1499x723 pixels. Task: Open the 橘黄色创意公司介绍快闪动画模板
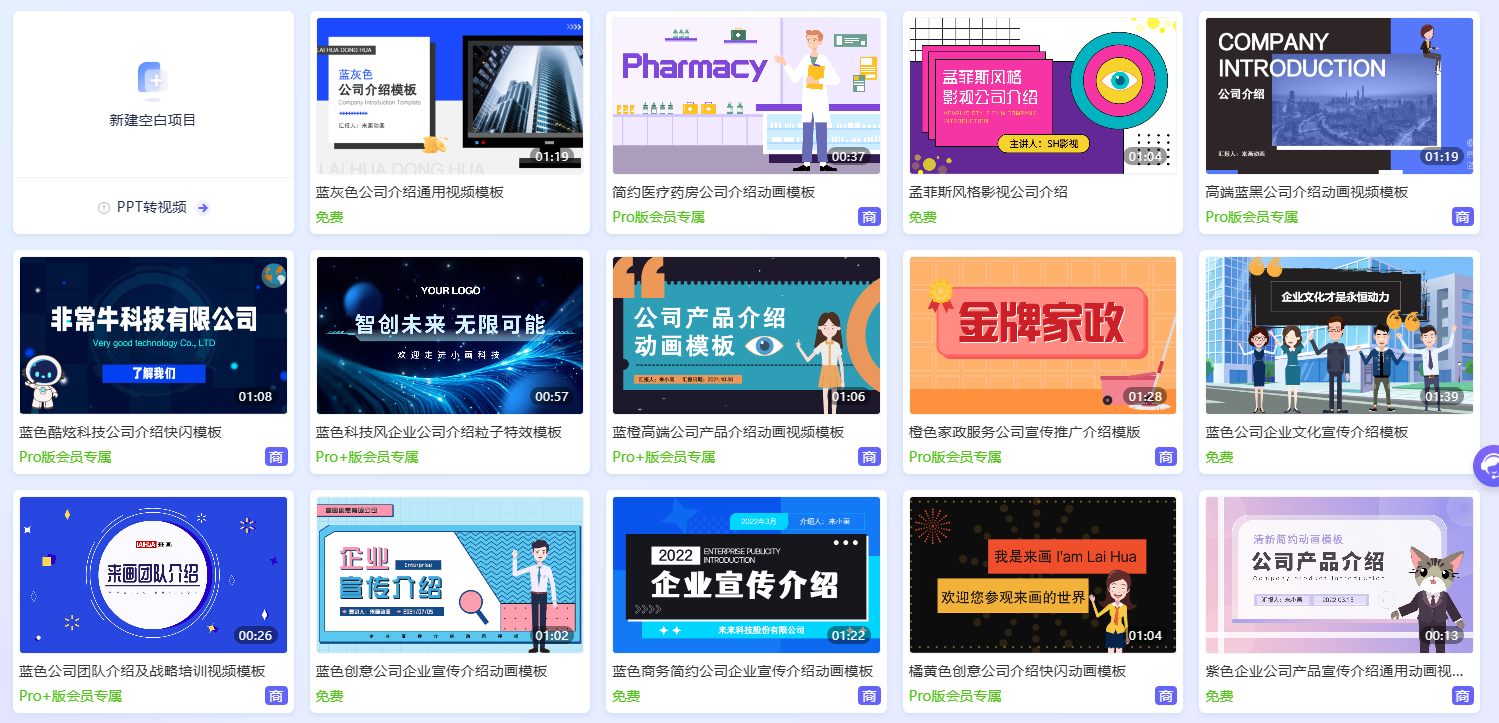(1042, 575)
